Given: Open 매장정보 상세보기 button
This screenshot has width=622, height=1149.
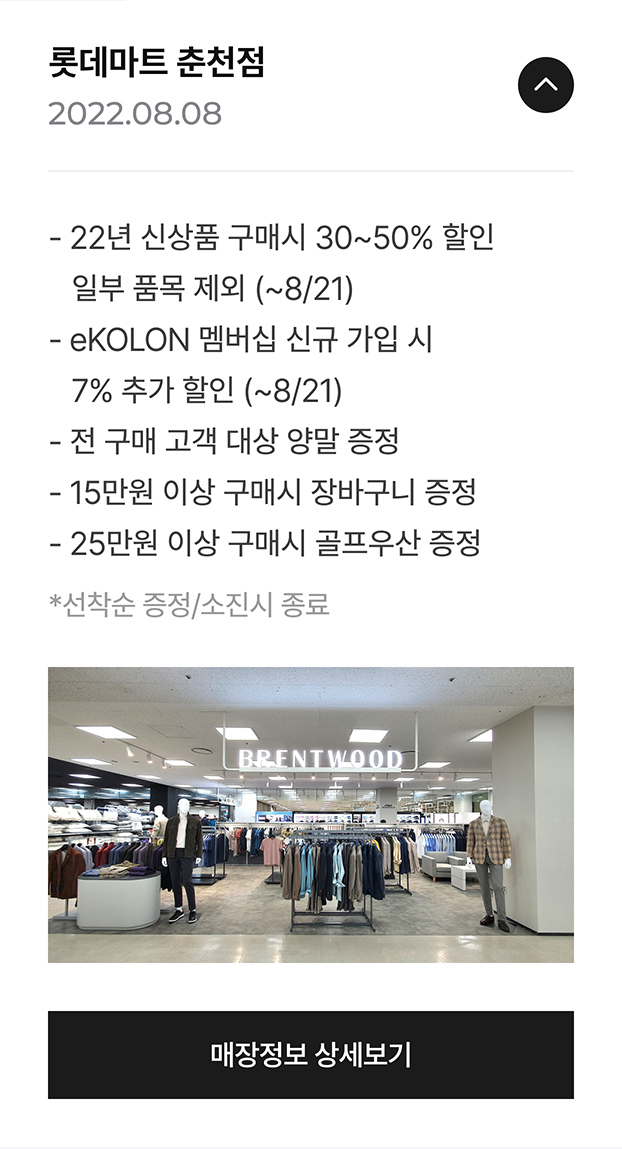Looking at the screenshot, I should [x=311, y=1054].
